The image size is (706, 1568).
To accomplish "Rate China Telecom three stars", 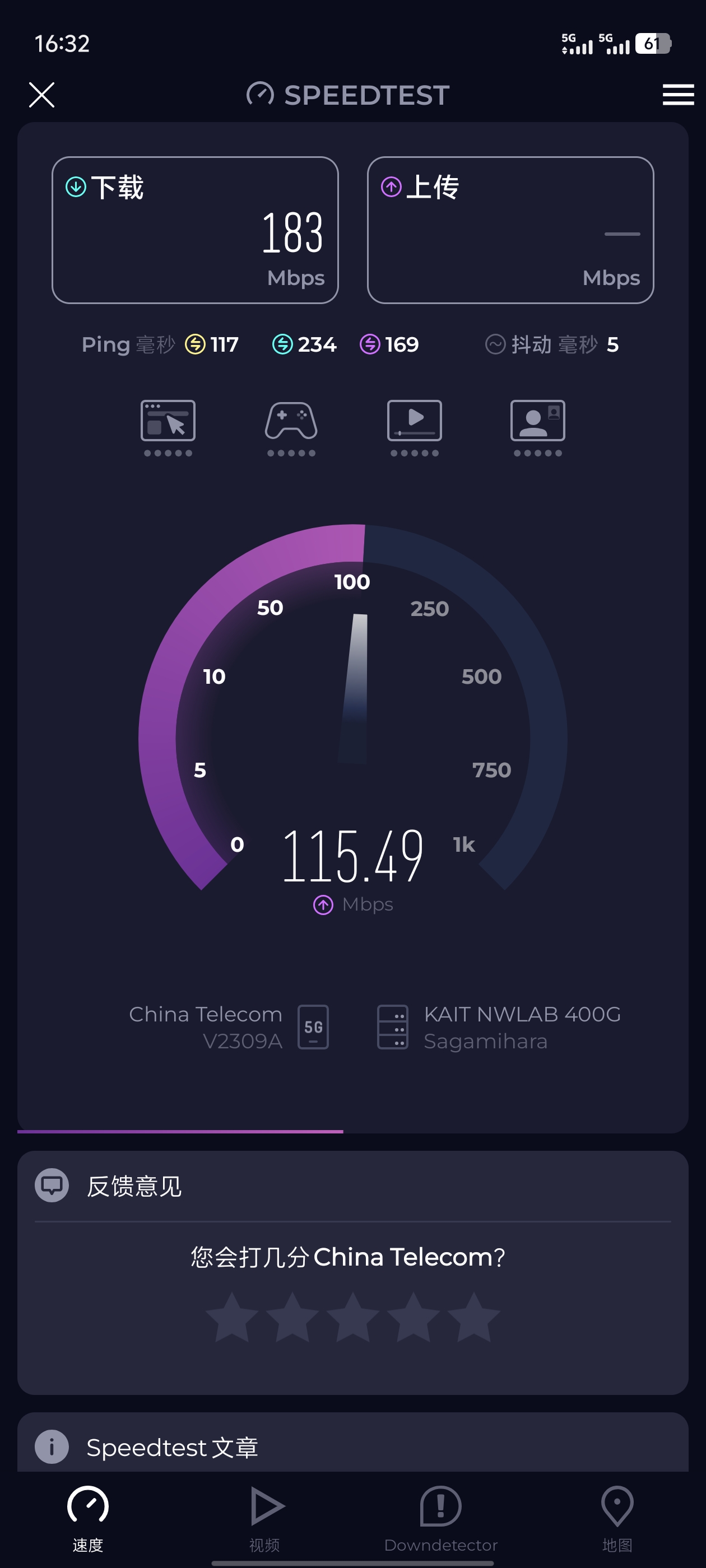I will point(352,1317).
